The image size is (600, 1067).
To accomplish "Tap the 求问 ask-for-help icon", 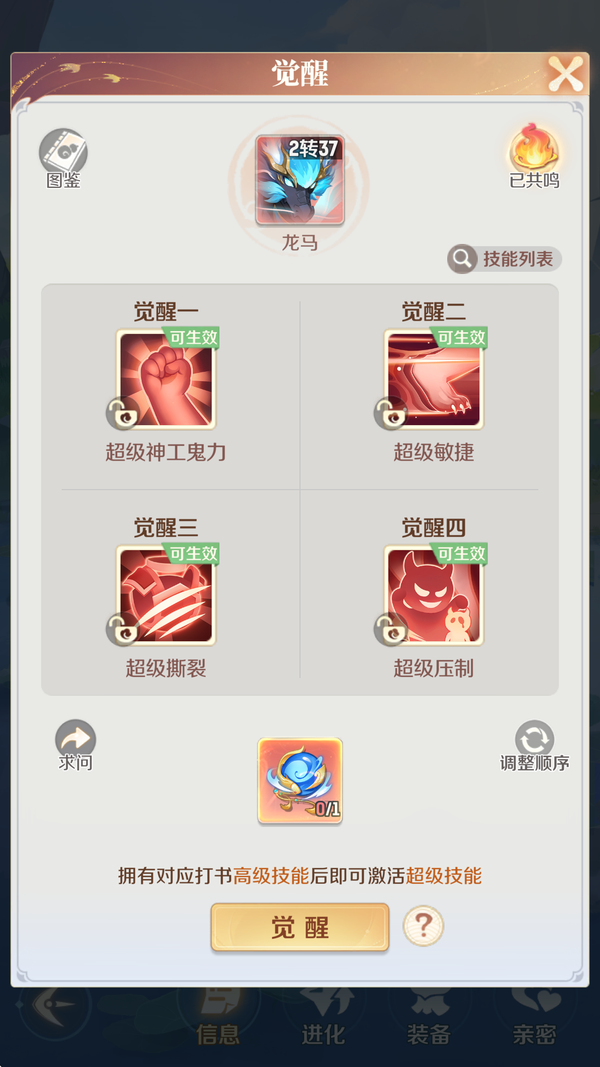I will coord(75,743).
